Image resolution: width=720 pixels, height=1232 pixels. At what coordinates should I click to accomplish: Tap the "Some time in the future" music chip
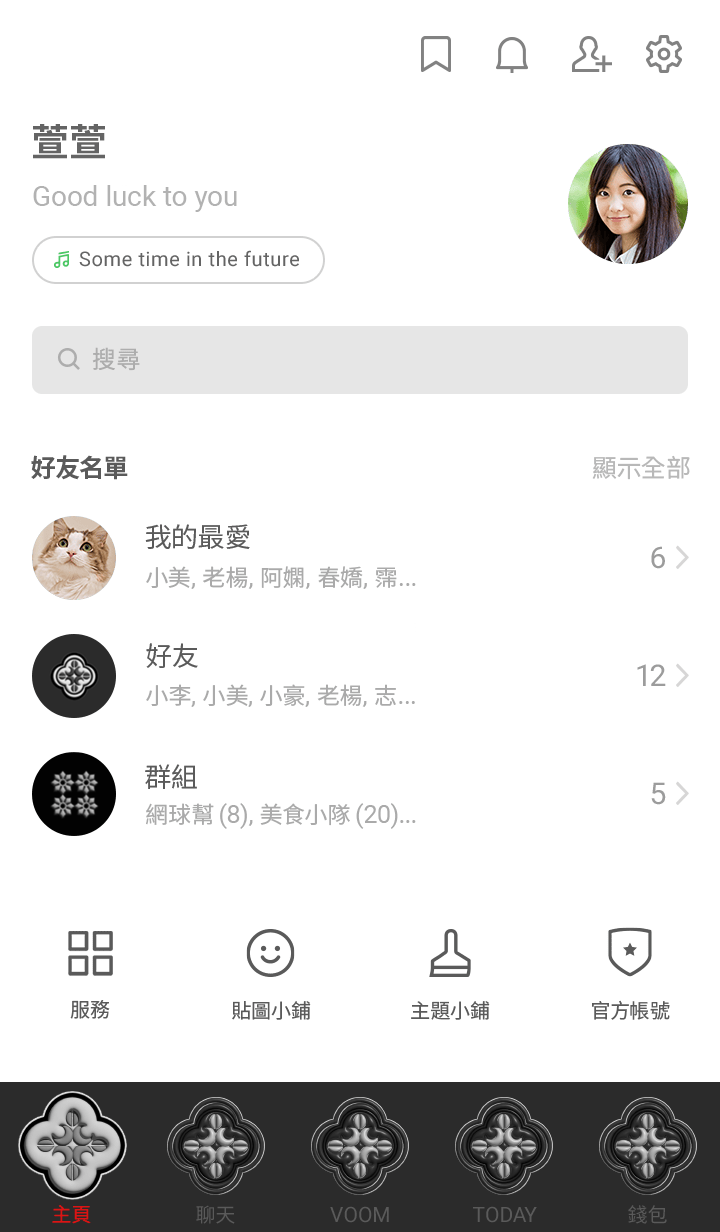pos(178,260)
